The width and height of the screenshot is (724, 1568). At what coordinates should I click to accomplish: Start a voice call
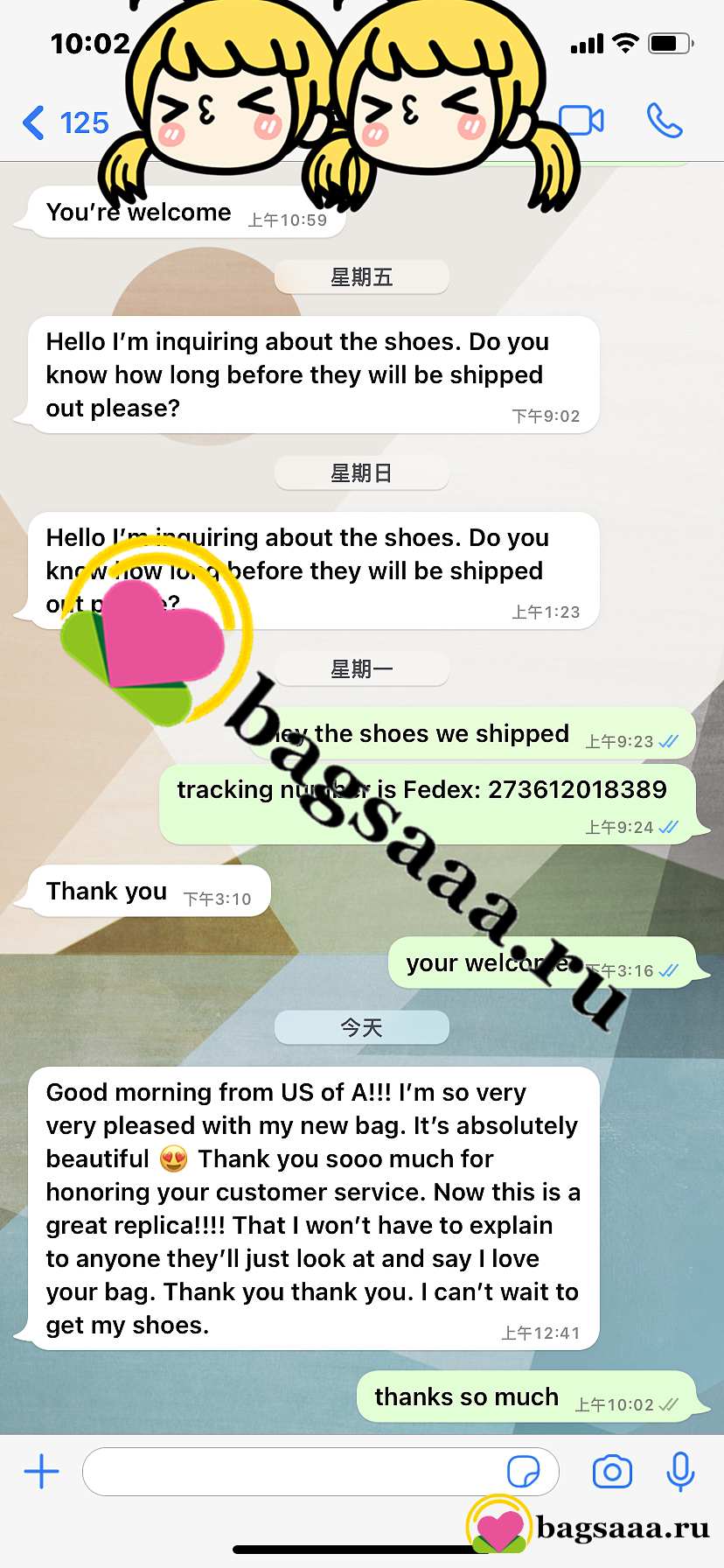(x=665, y=121)
